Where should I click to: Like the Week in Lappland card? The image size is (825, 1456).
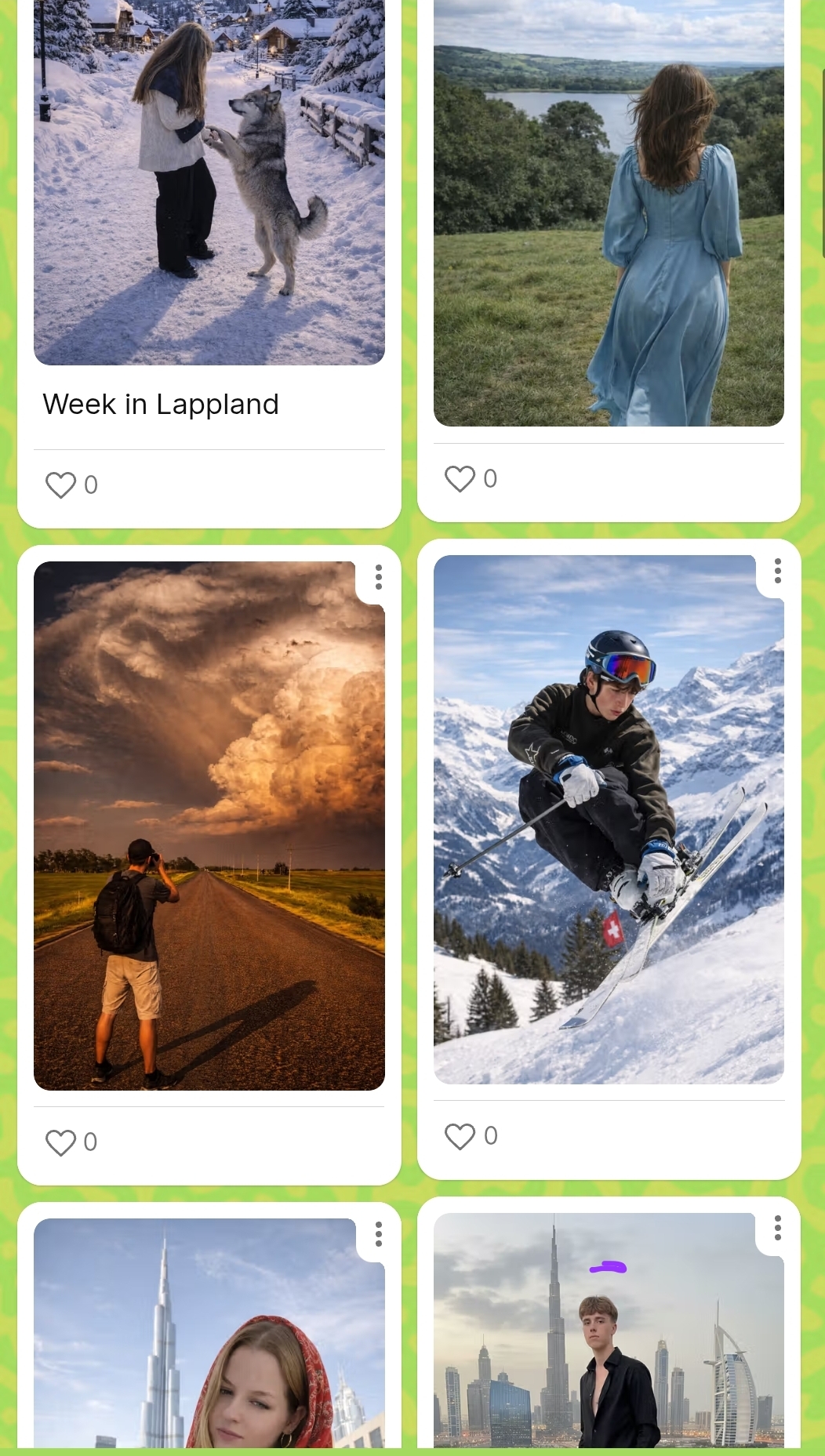click(x=60, y=485)
